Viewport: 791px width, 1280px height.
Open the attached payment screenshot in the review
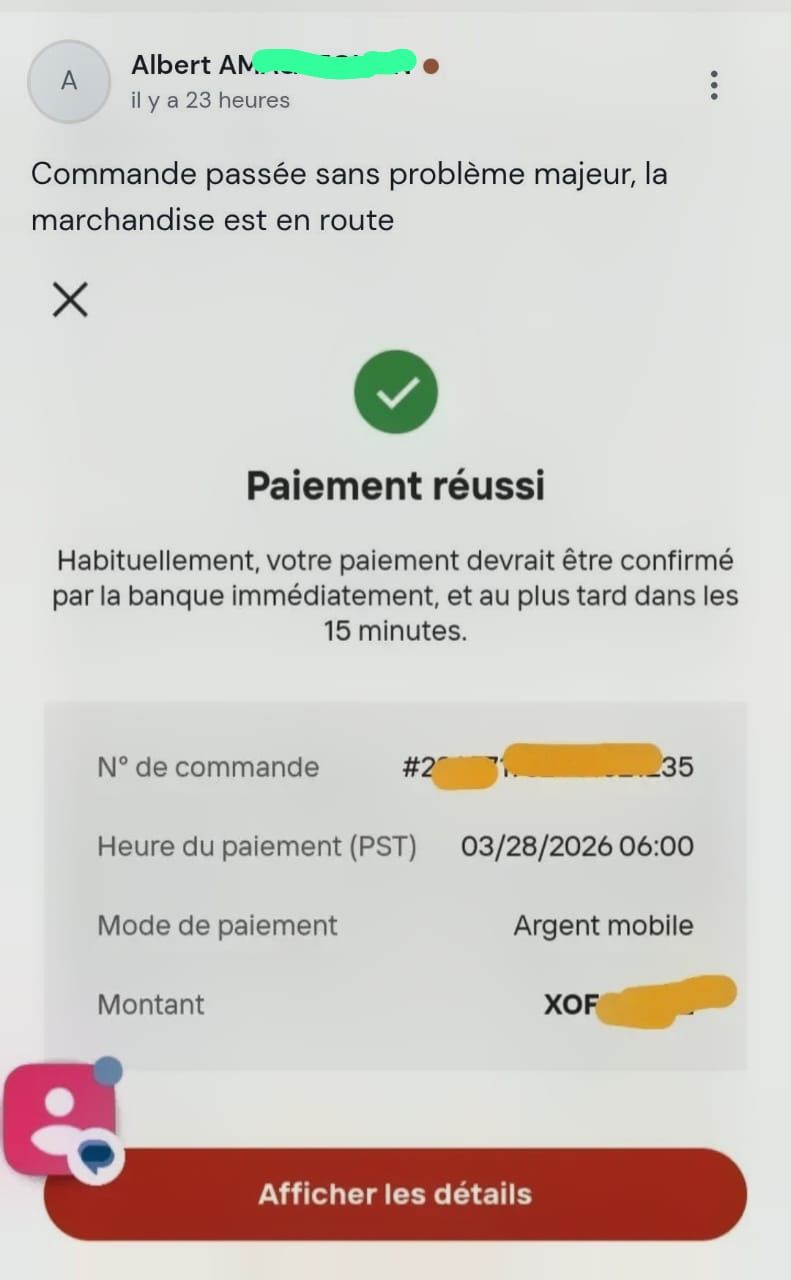coord(396,760)
